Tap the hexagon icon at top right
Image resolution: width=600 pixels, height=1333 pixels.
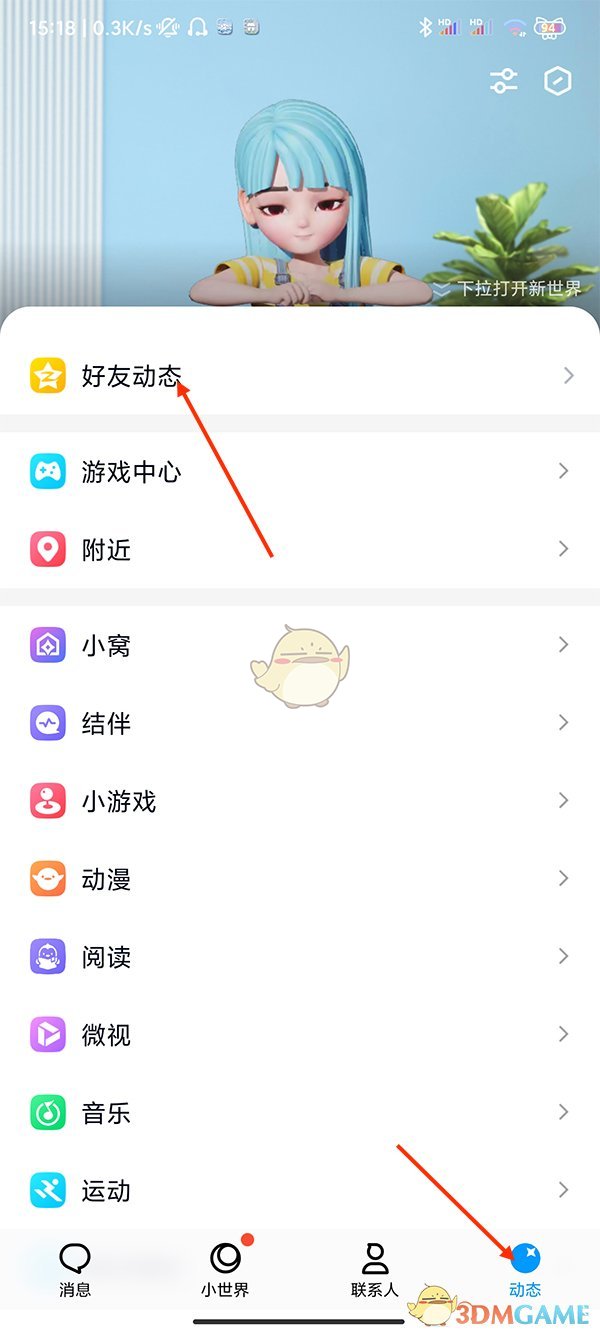point(557,82)
